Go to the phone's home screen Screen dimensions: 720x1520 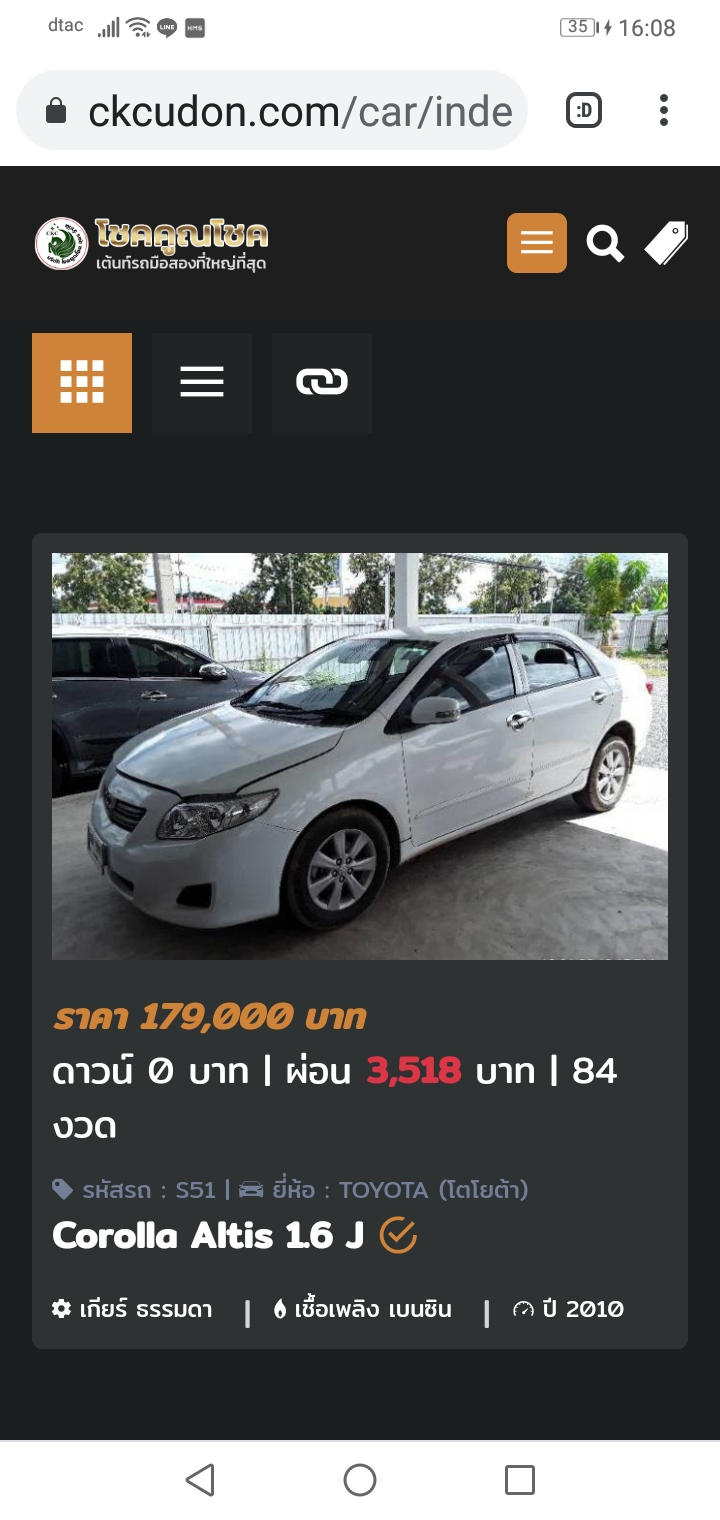click(x=360, y=1480)
